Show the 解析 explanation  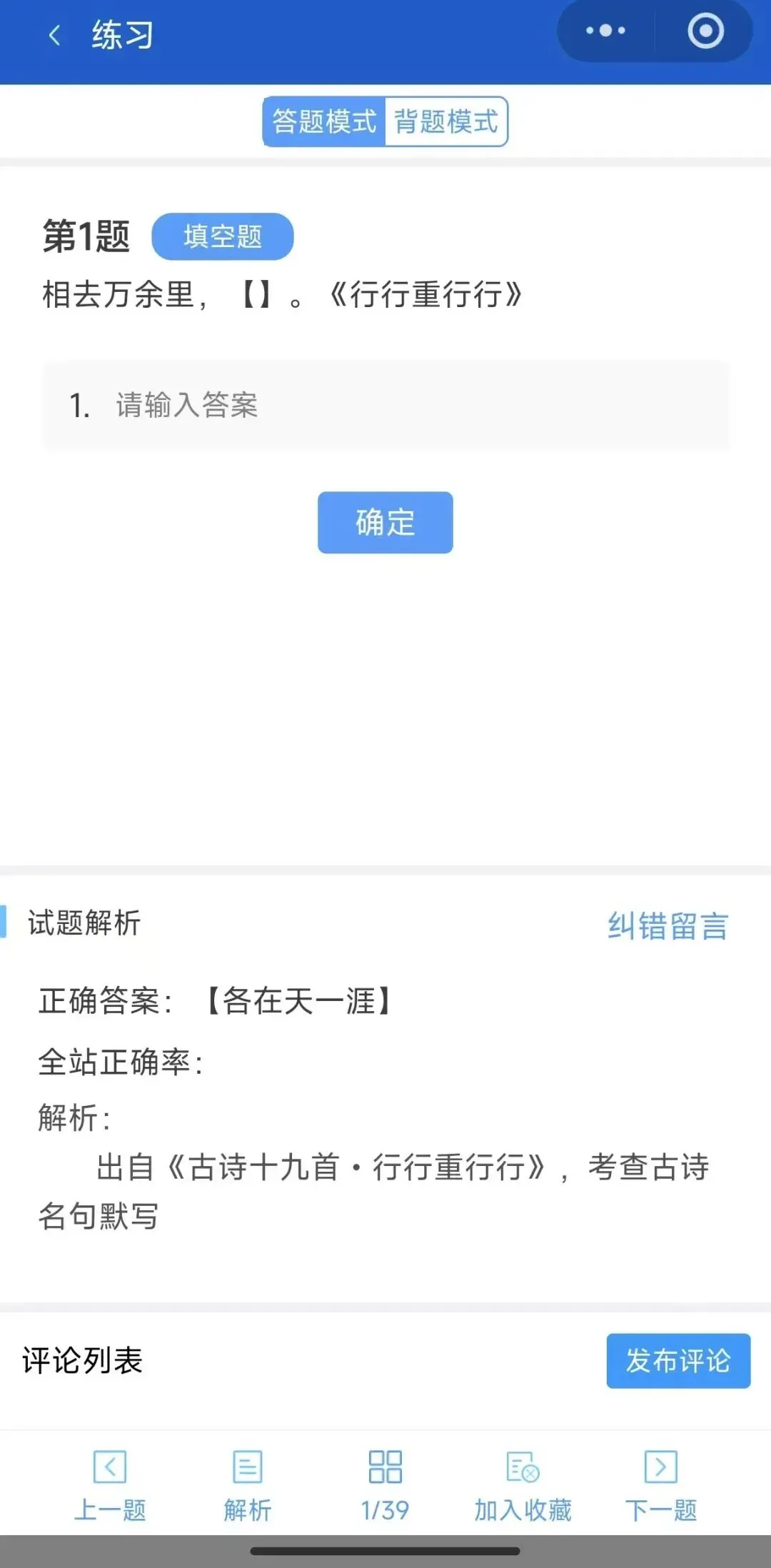point(248,1486)
